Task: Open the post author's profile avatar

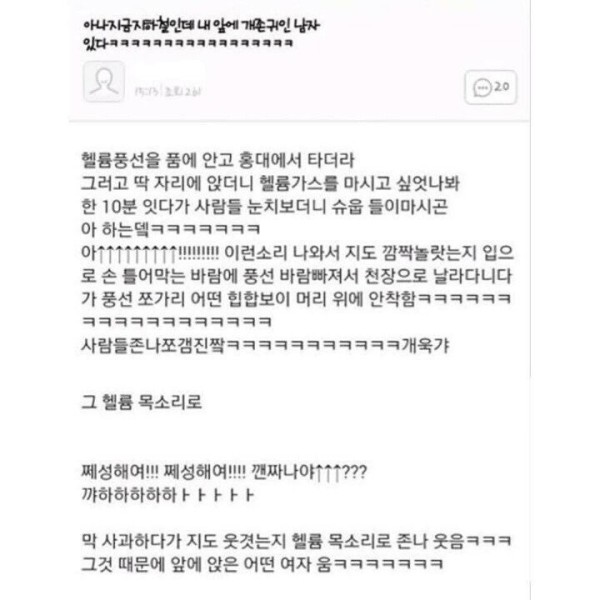Action: point(102,81)
